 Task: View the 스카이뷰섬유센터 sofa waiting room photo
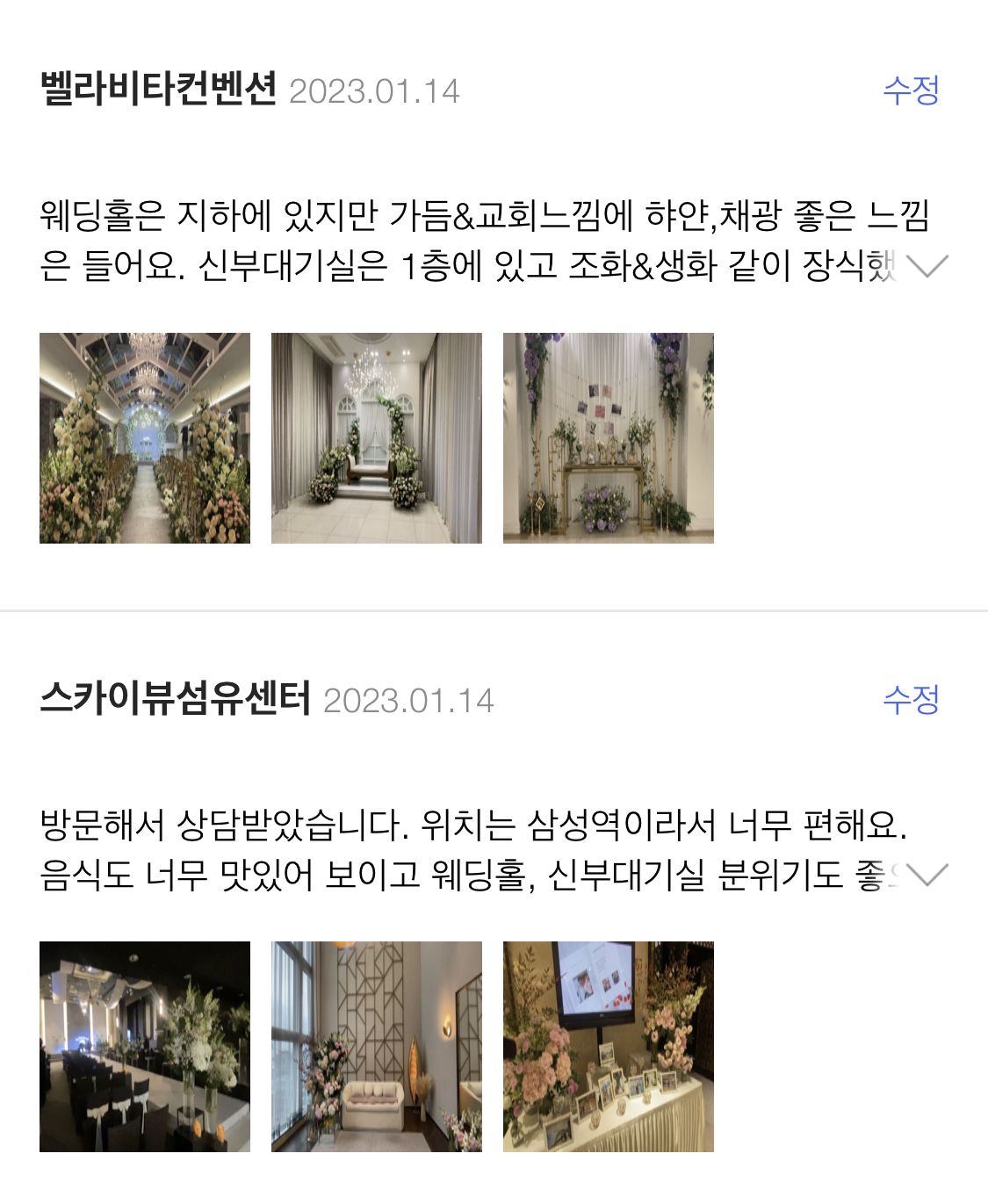tap(377, 1047)
